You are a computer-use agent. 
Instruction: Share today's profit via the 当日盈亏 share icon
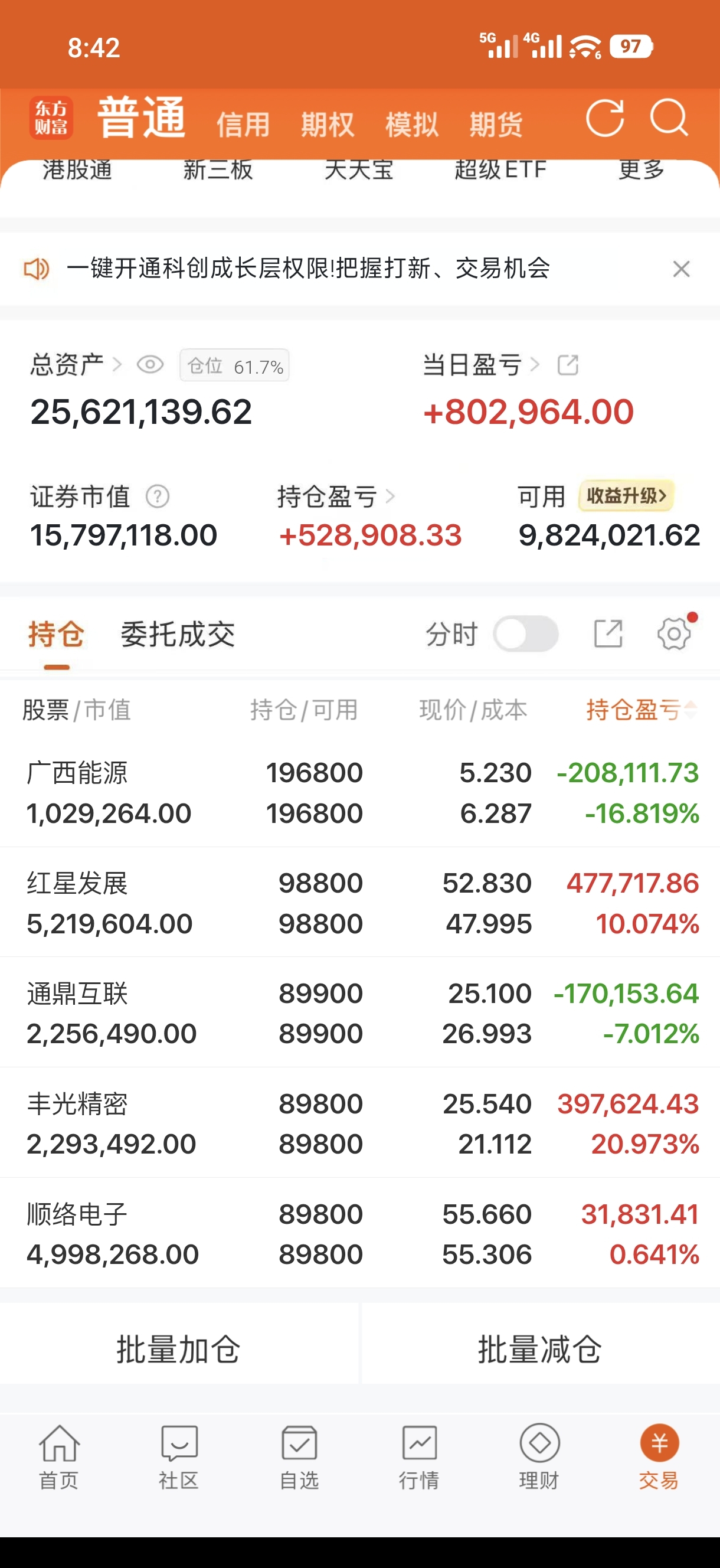pos(568,365)
